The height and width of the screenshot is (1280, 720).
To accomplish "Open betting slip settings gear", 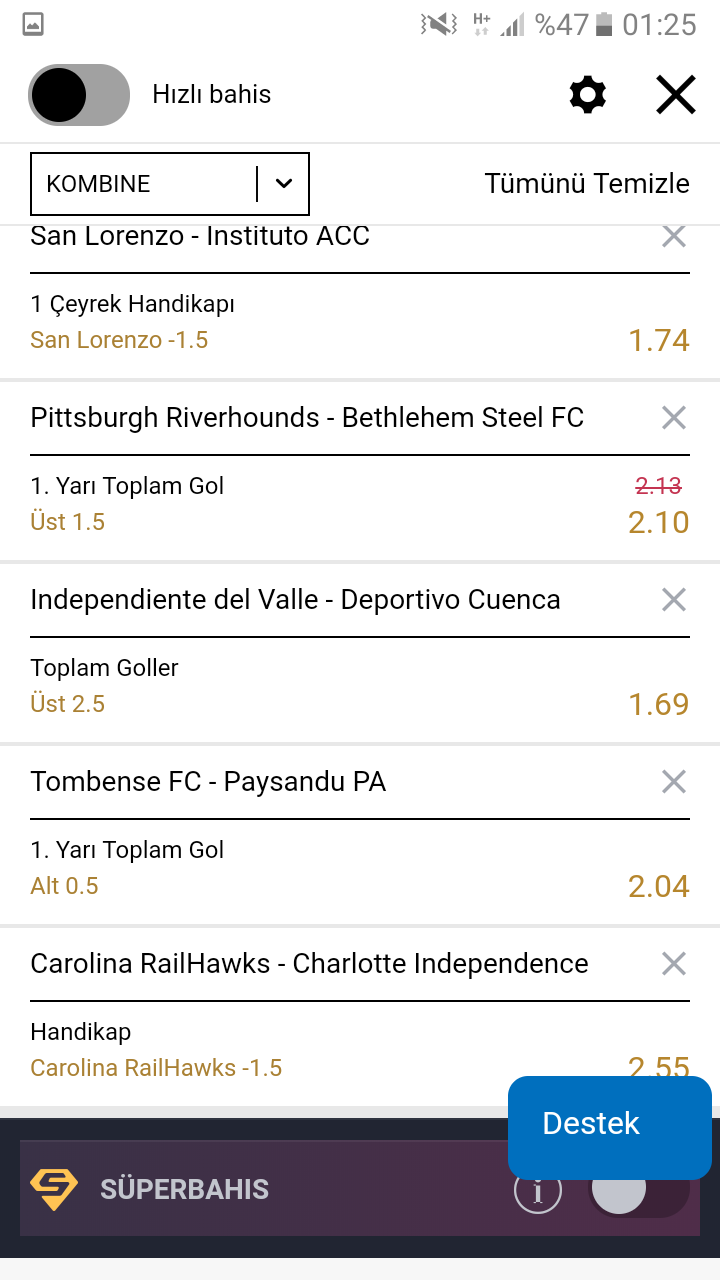I will click(588, 95).
